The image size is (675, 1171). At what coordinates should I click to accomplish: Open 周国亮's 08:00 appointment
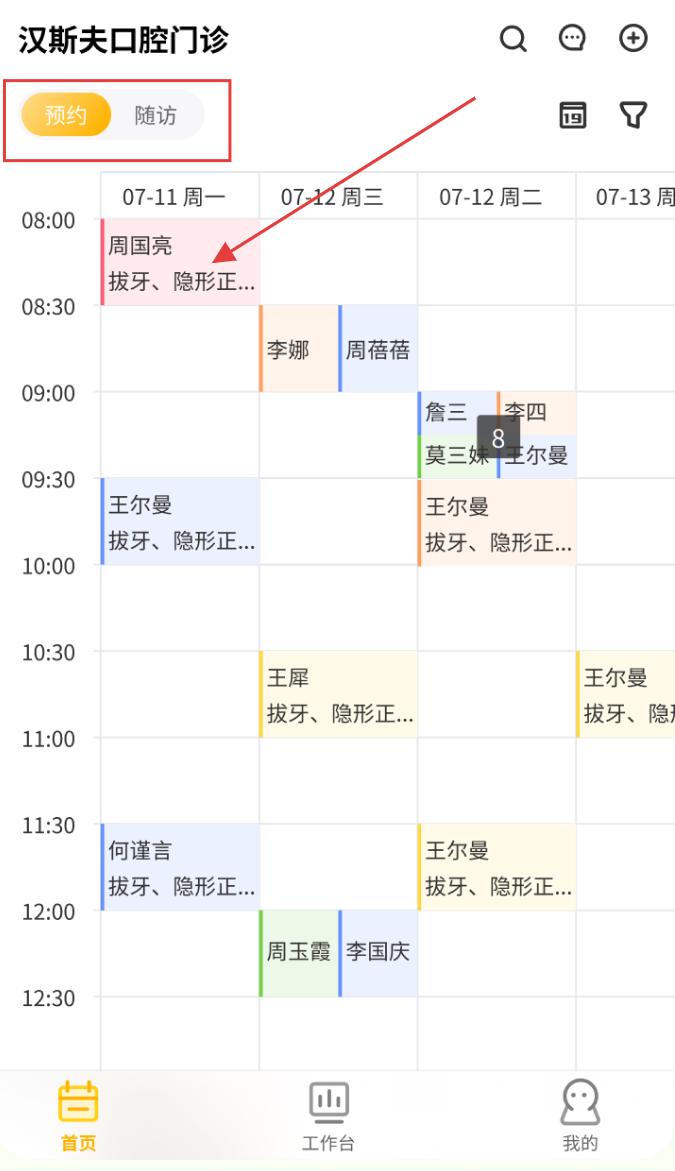[180, 262]
